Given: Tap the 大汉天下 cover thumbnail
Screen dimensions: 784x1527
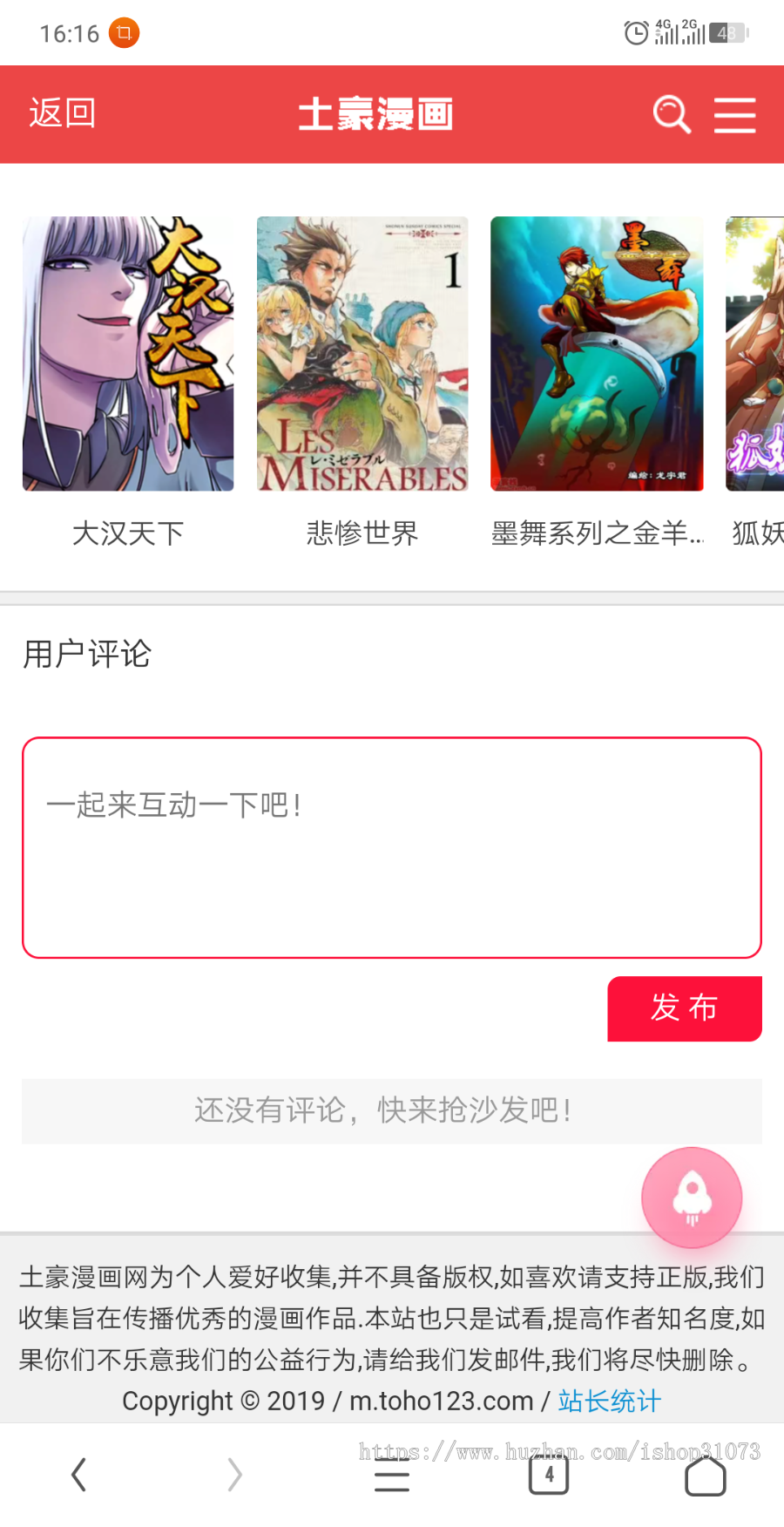Looking at the screenshot, I should pos(127,353).
